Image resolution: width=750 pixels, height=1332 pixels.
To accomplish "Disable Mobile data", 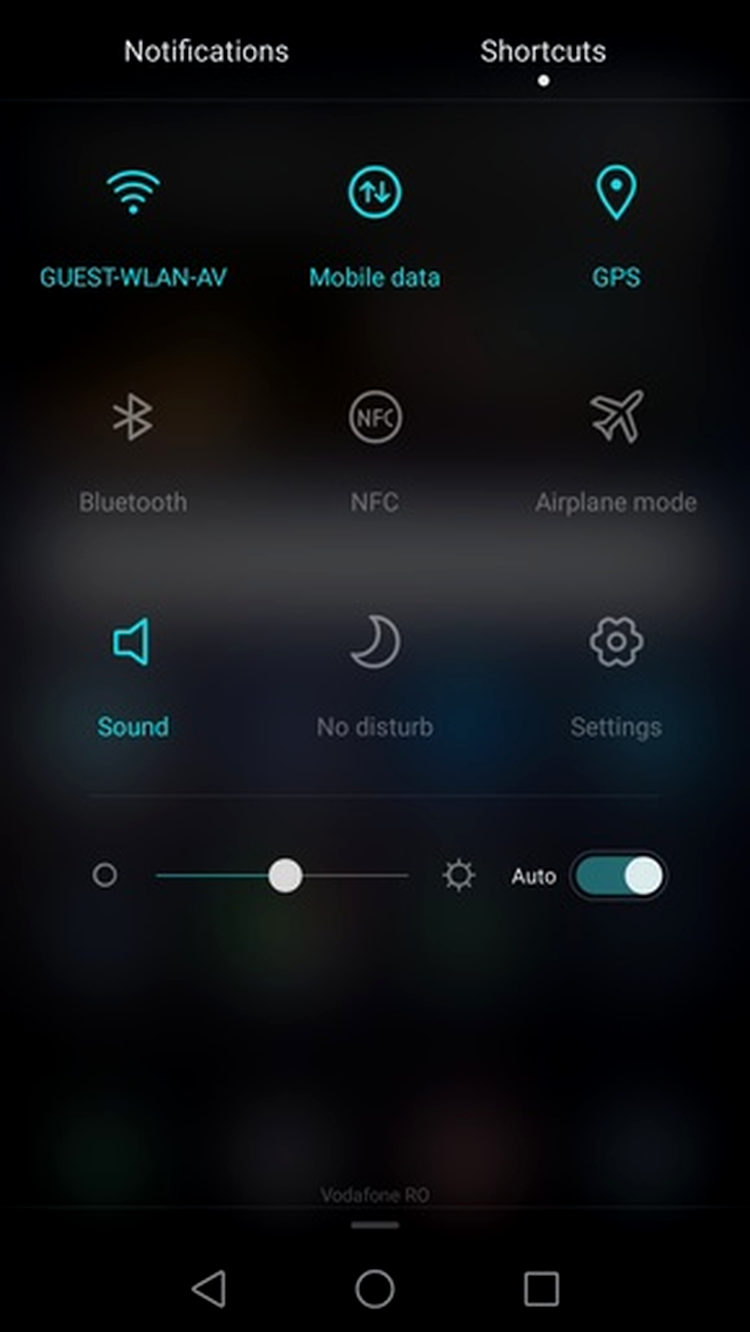I will point(374,193).
